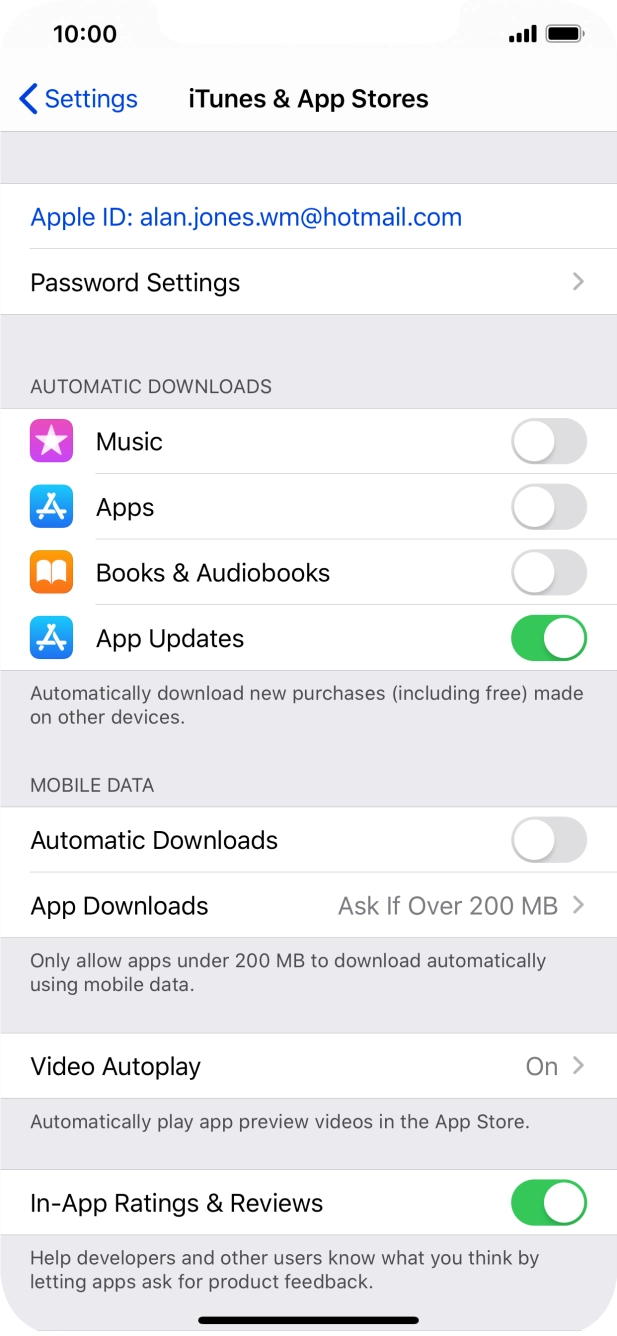Tap the Apple ID email link
The width and height of the screenshot is (617, 1336).
click(246, 217)
